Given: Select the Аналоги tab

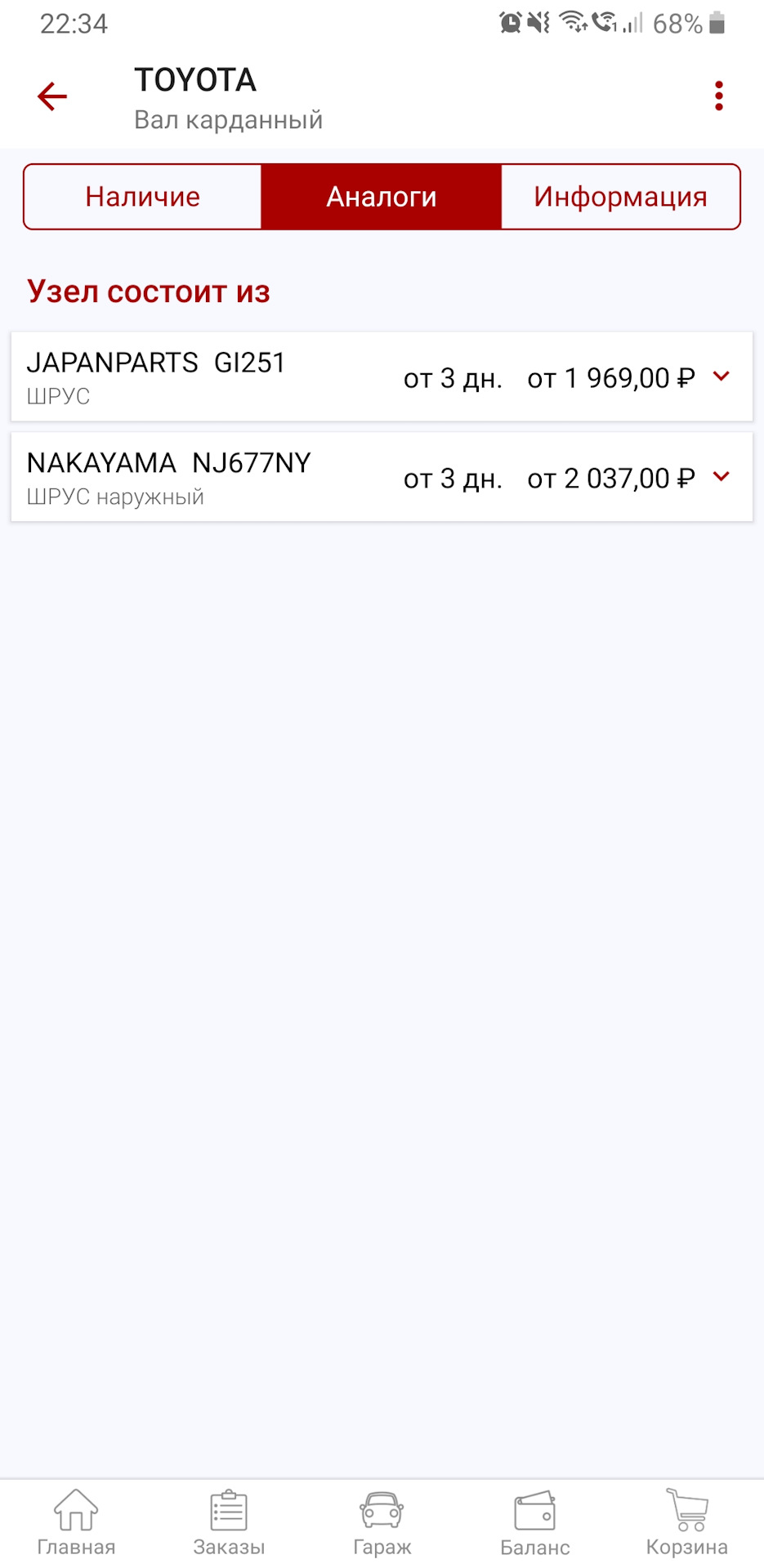Looking at the screenshot, I should point(382,197).
